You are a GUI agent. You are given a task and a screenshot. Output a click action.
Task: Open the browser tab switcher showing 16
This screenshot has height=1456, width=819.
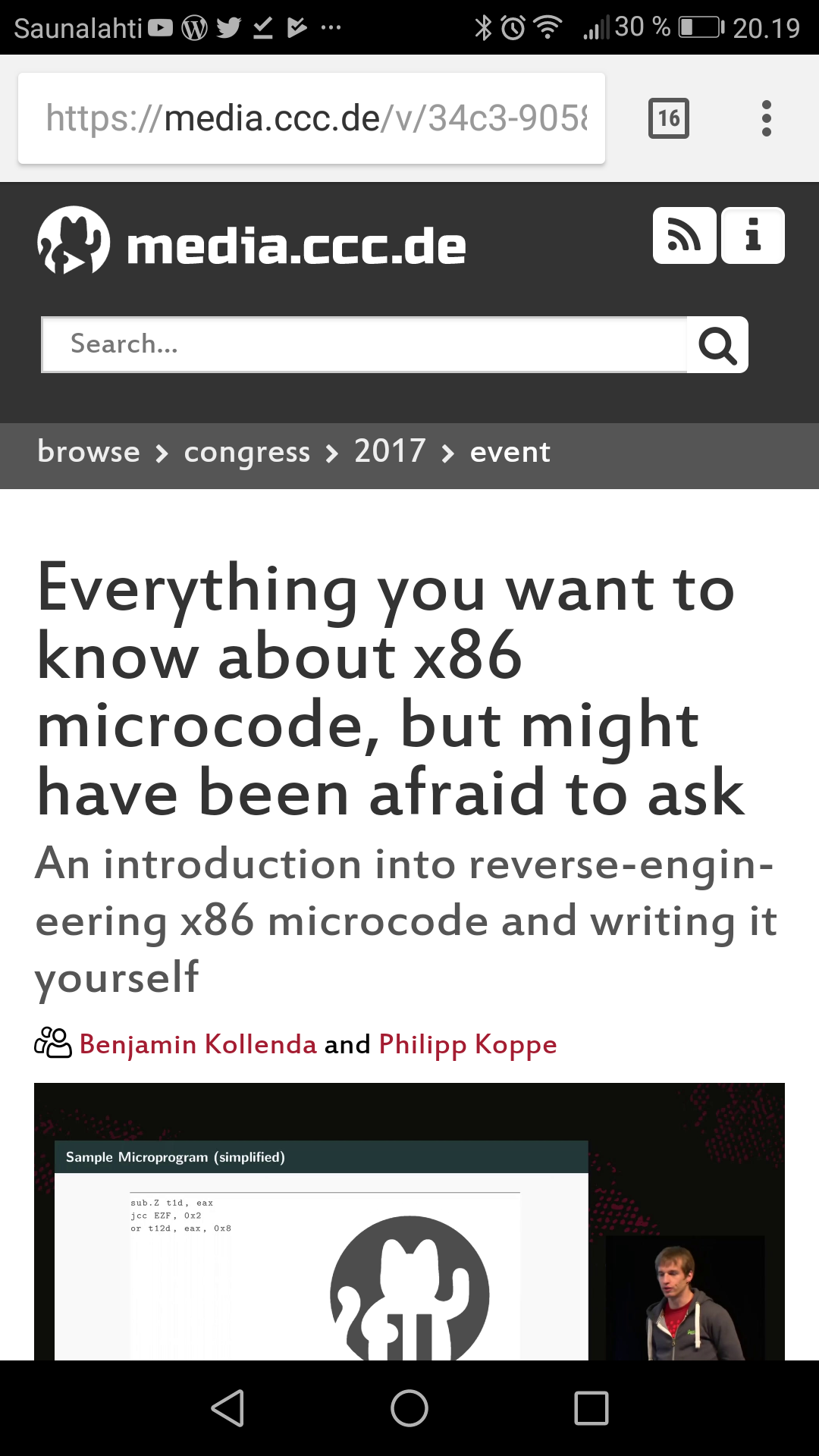669,118
